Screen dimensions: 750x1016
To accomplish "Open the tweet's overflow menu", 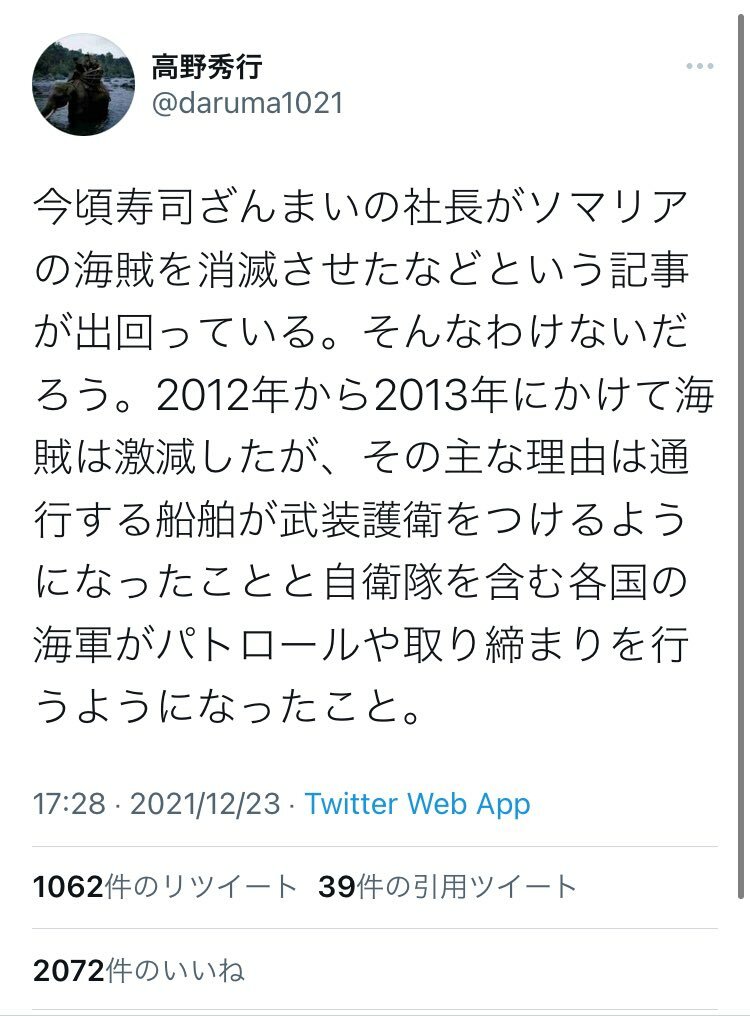I will pos(700,67).
